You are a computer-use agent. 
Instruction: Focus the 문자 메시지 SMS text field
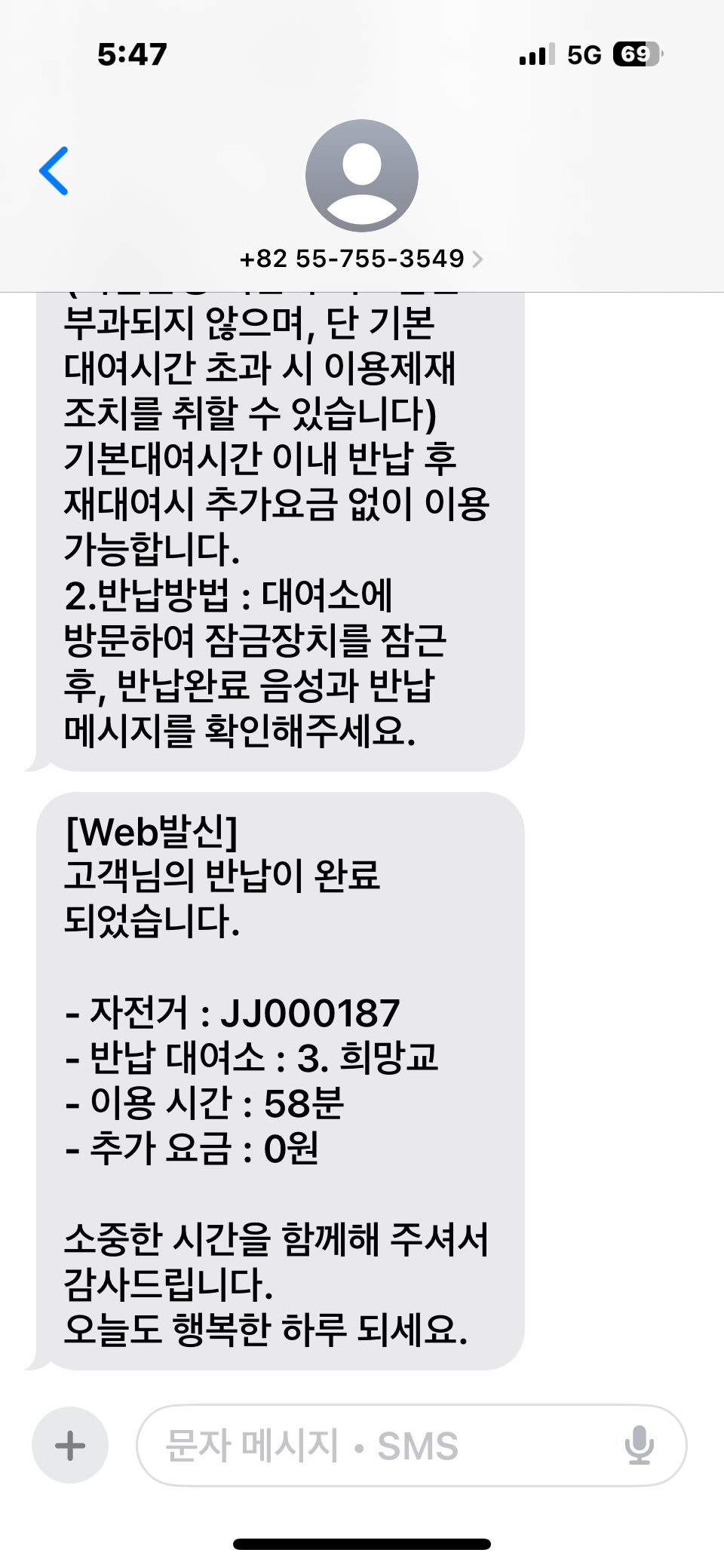coord(377,1445)
